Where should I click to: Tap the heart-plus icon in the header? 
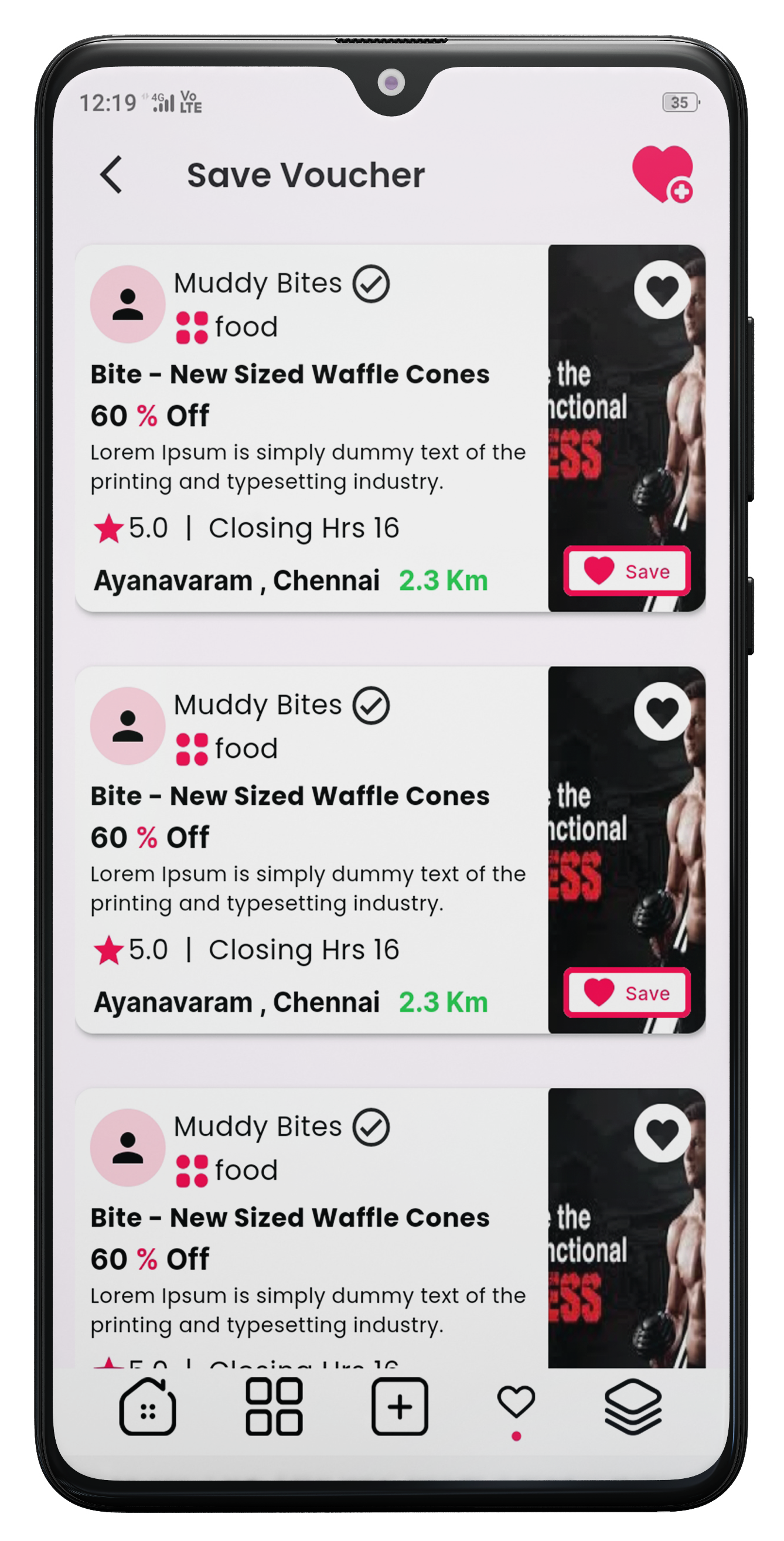pos(663,174)
